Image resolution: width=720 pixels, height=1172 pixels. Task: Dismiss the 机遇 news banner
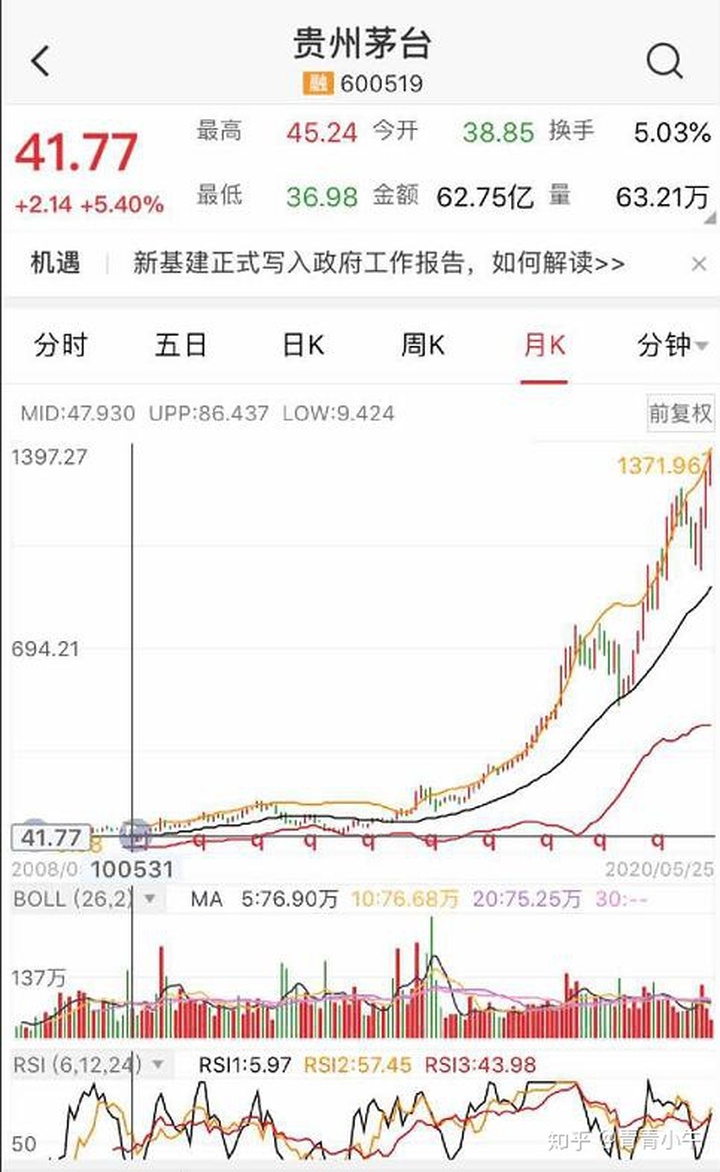tap(699, 264)
